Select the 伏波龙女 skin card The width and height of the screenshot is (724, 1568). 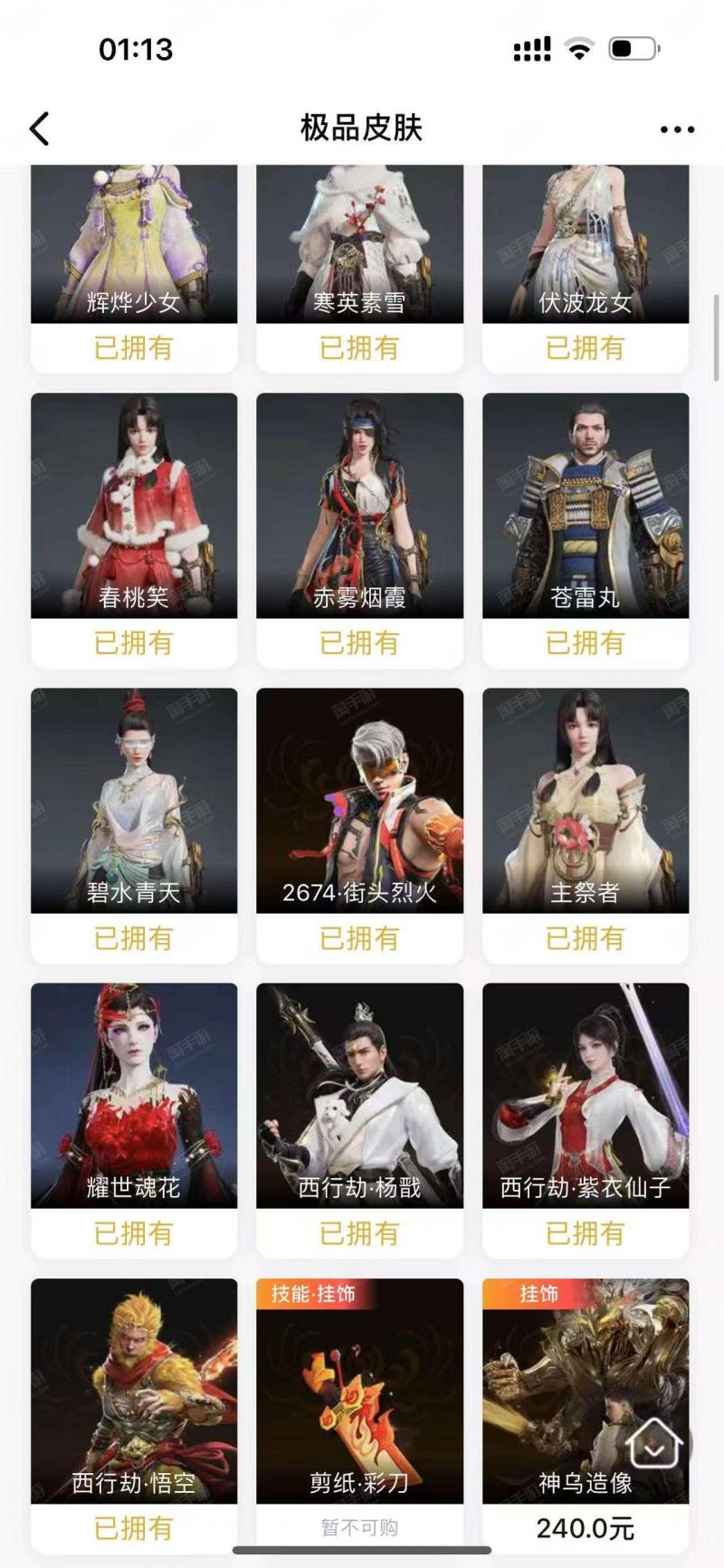tap(586, 269)
